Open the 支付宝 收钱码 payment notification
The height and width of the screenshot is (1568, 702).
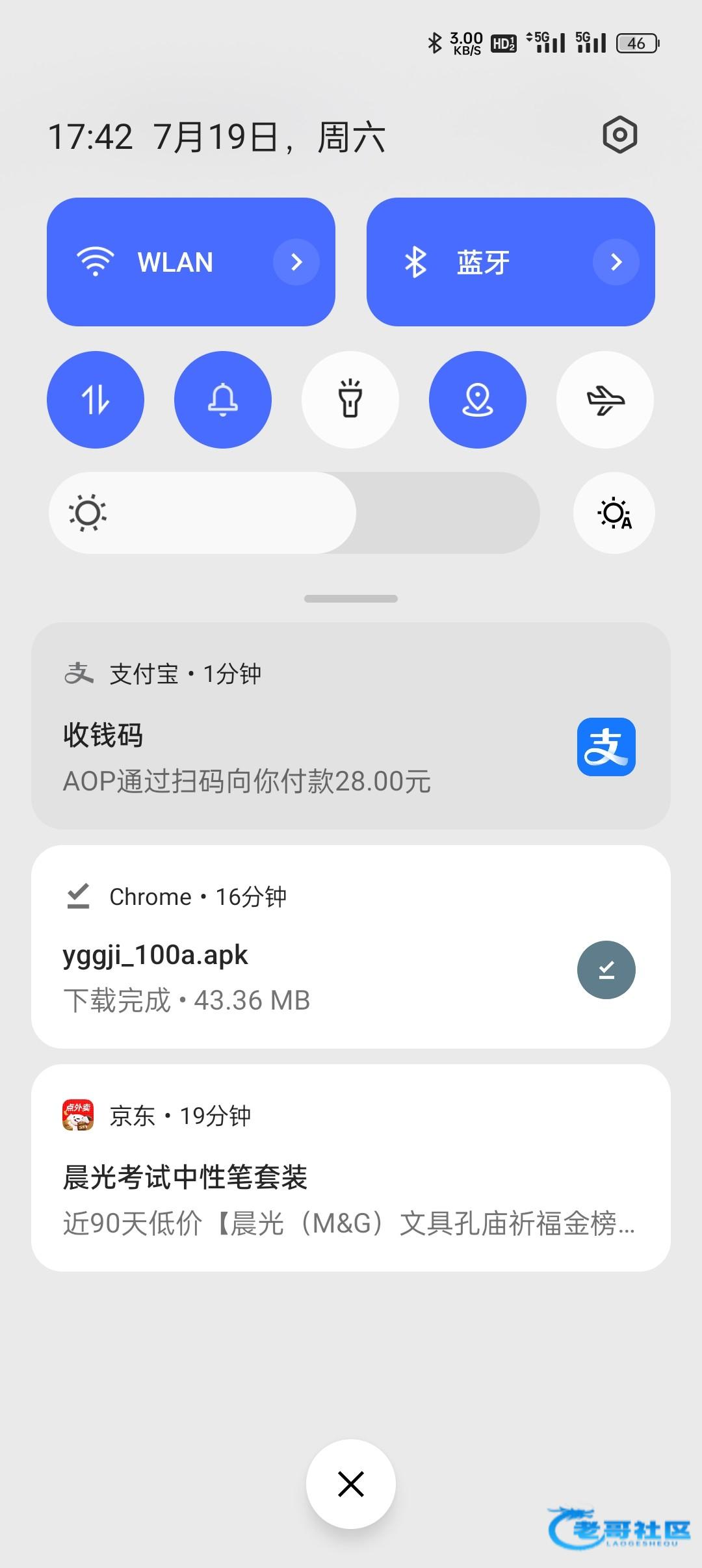pos(351,726)
